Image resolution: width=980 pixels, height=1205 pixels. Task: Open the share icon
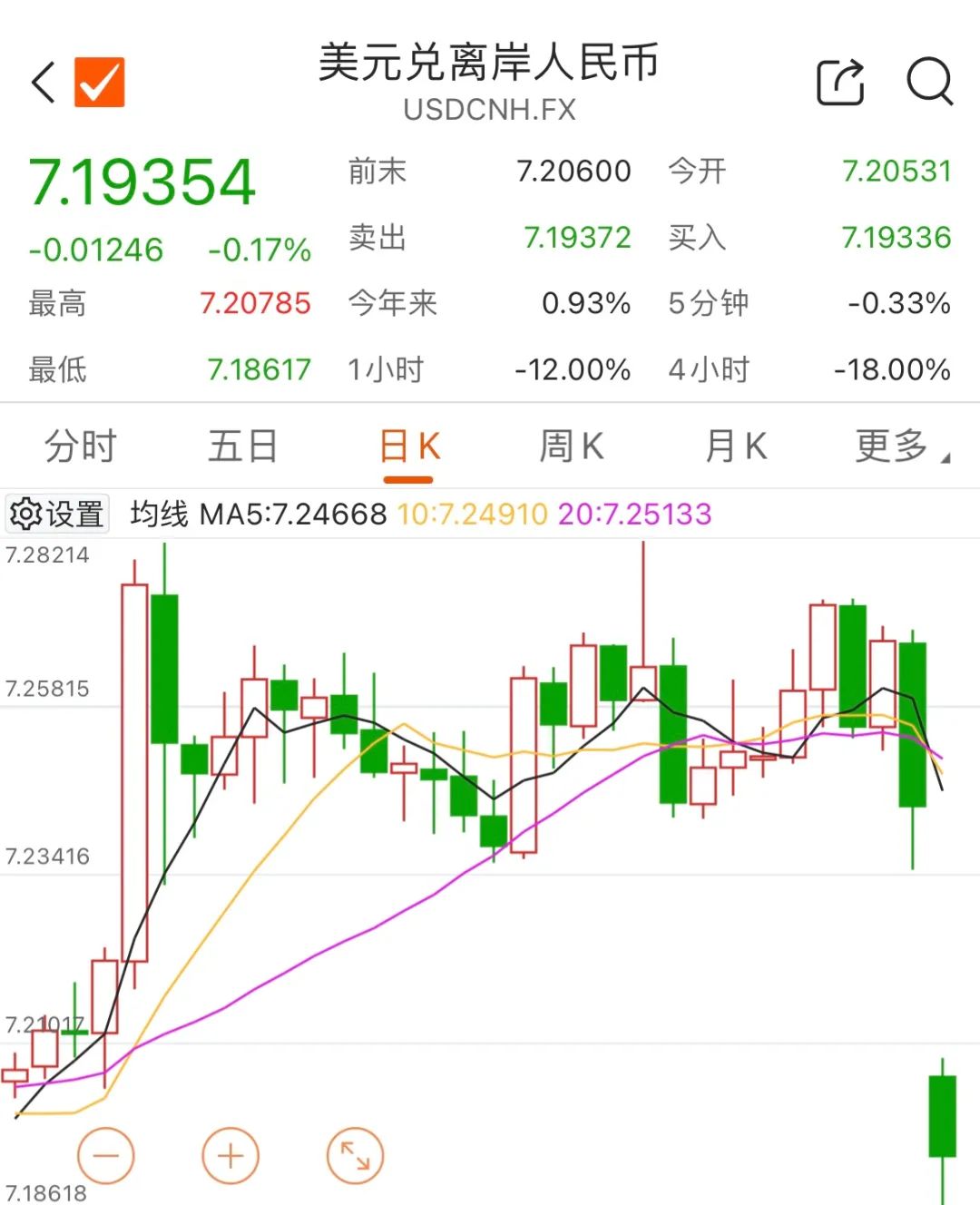pos(839,83)
